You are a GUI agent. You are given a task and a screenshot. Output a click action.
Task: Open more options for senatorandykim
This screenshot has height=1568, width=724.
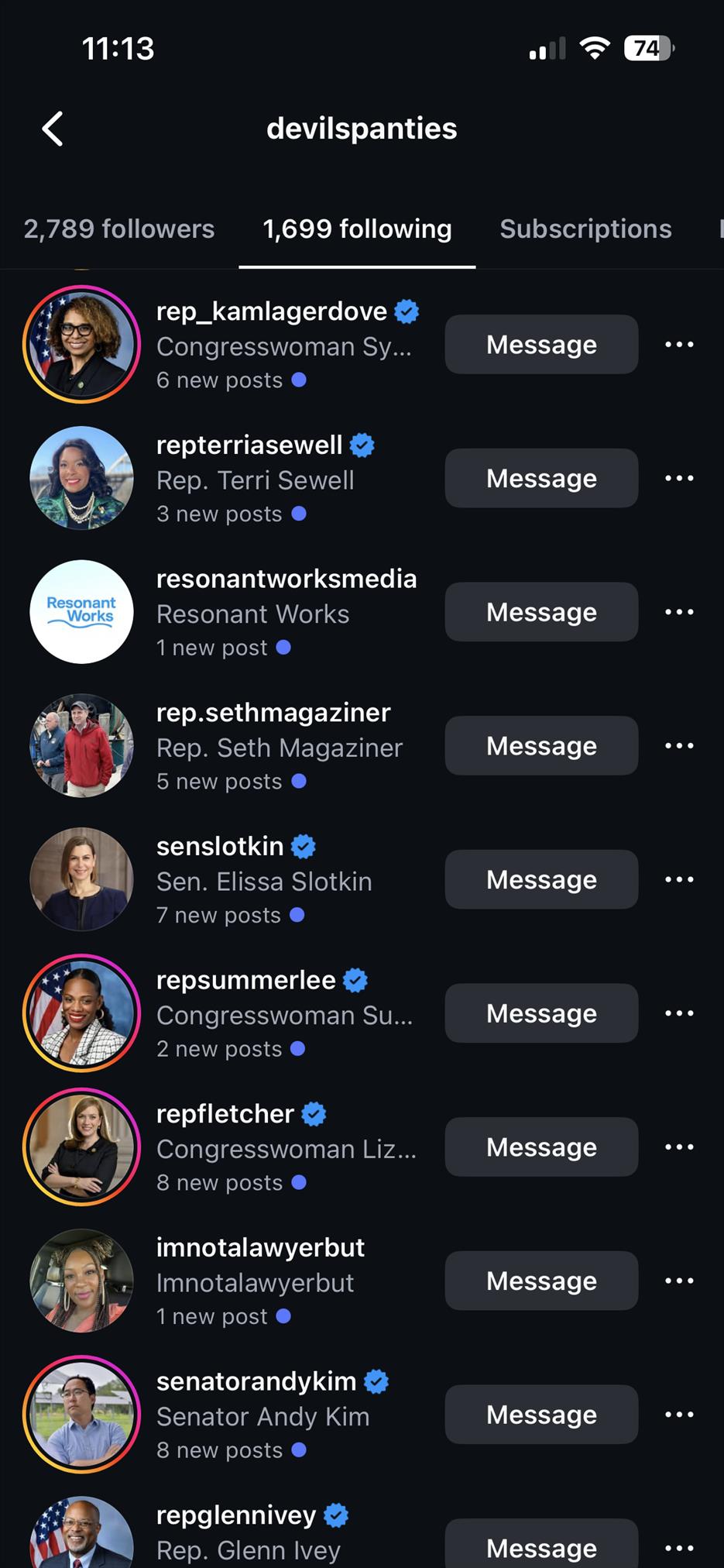[x=679, y=1415]
